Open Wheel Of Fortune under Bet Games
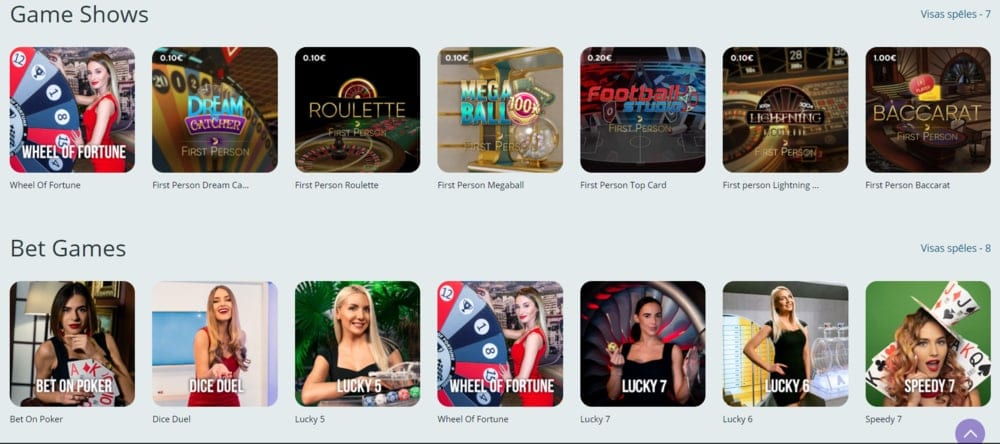1000x444 pixels. [x=500, y=343]
